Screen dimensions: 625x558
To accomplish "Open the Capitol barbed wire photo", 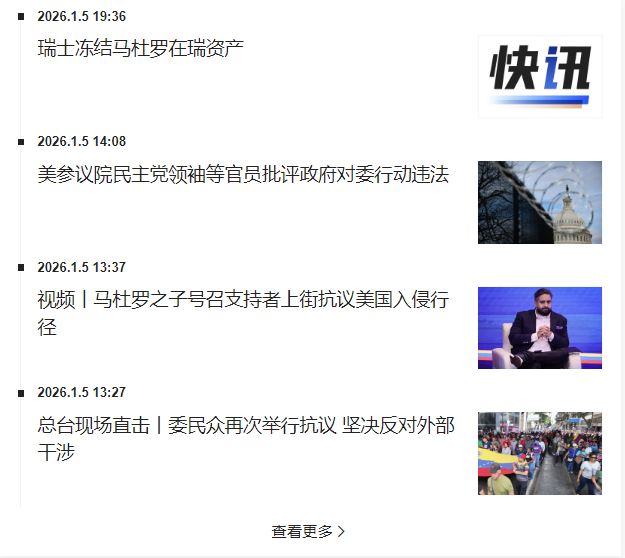I will (x=539, y=202).
